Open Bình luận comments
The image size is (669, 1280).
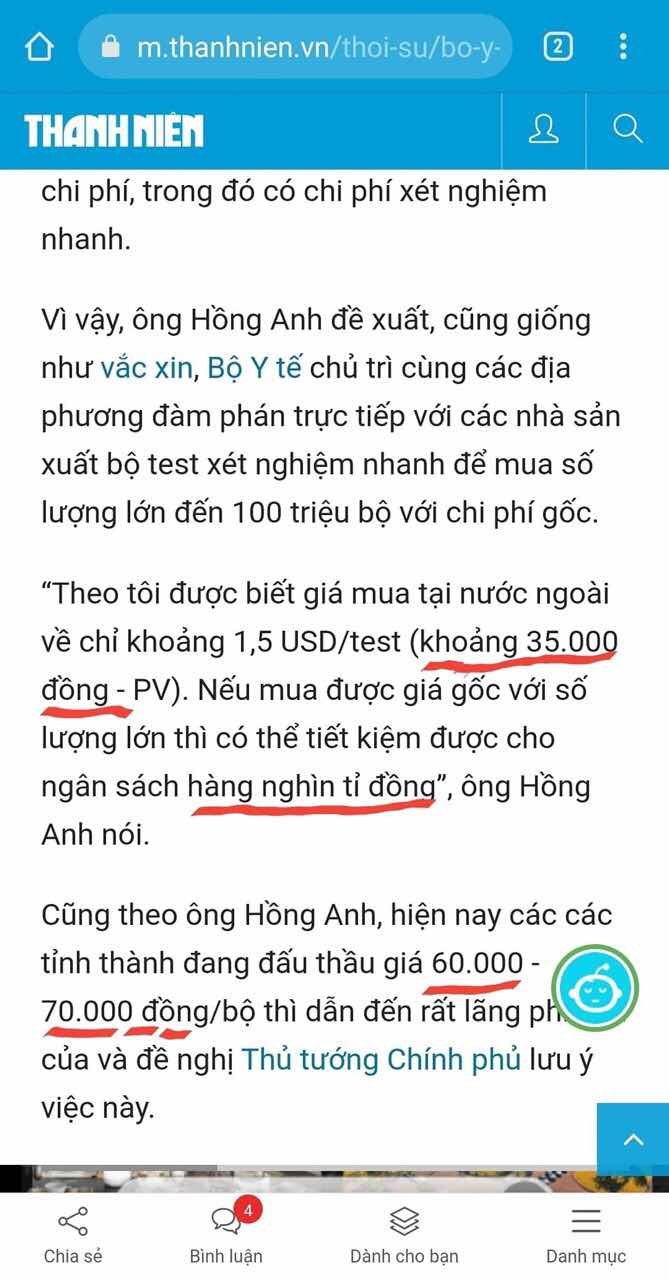pyautogui.click(x=226, y=1235)
